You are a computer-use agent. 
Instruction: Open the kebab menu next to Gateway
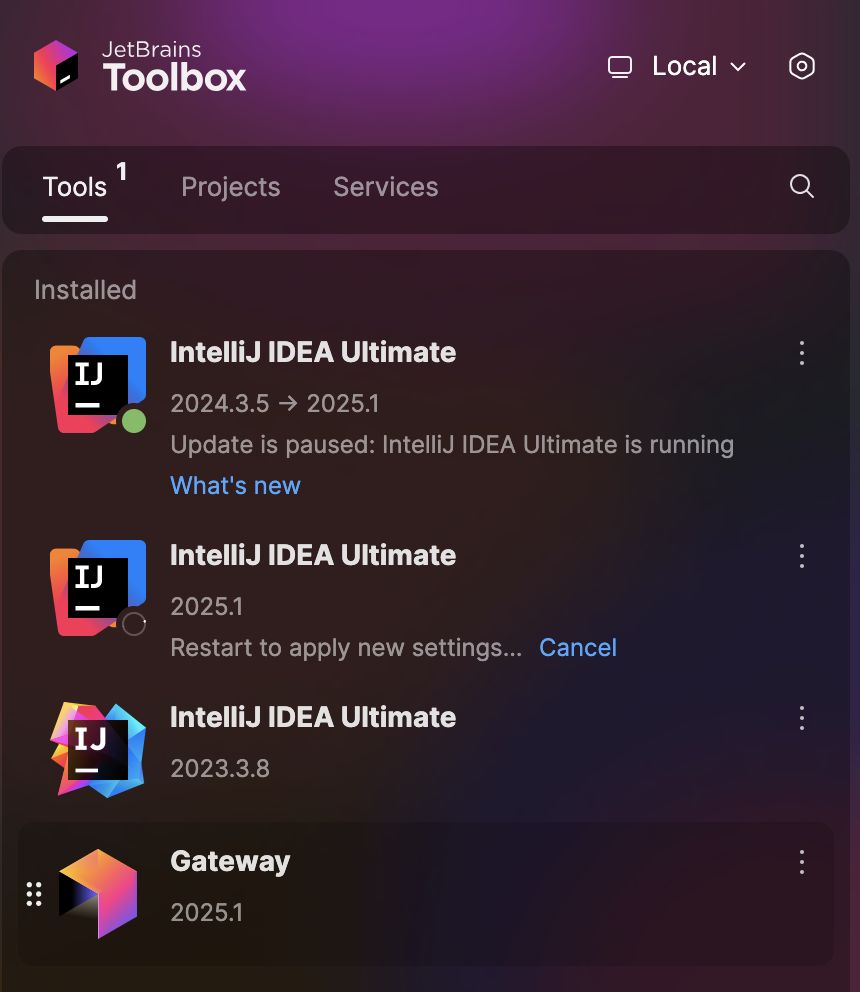pos(801,862)
